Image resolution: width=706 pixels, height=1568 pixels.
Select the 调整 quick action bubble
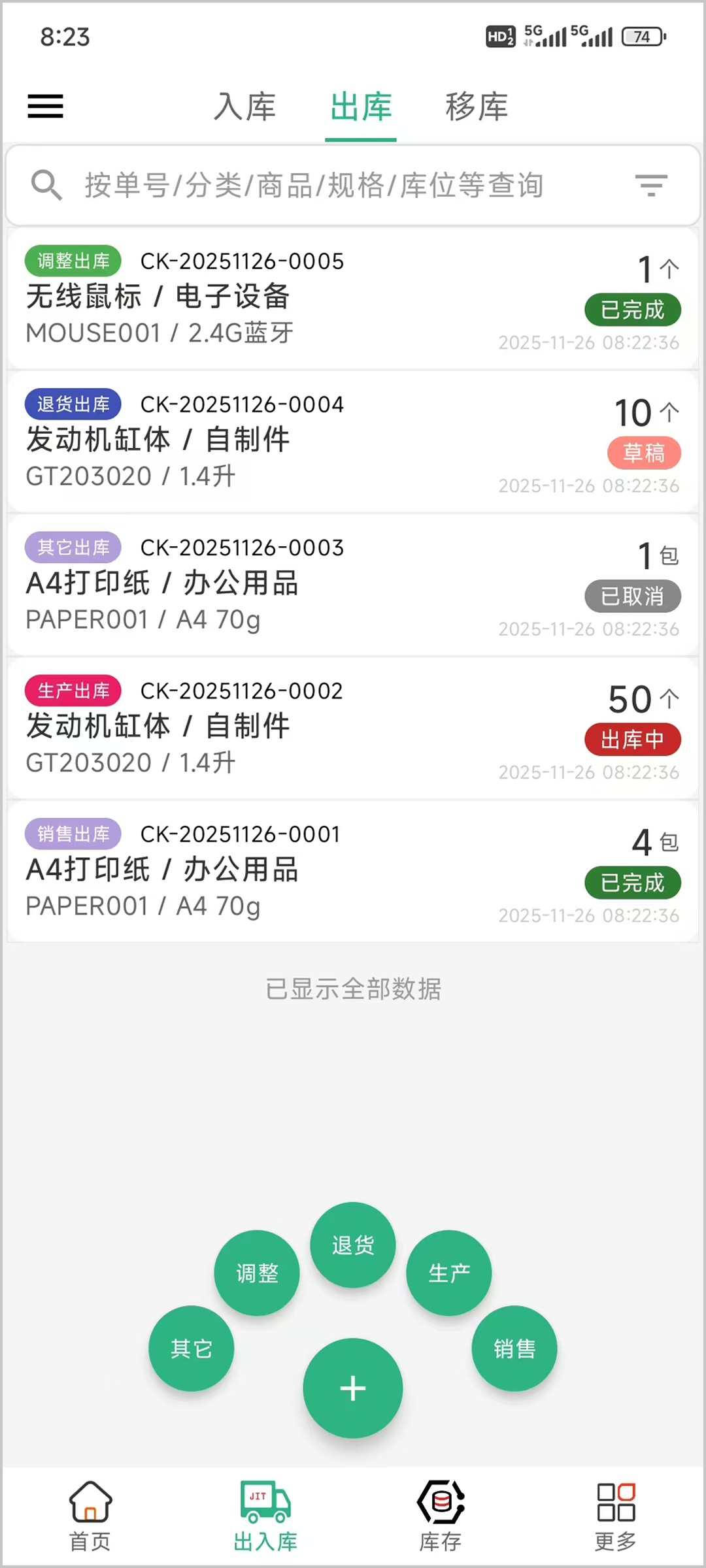coord(257,1271)
